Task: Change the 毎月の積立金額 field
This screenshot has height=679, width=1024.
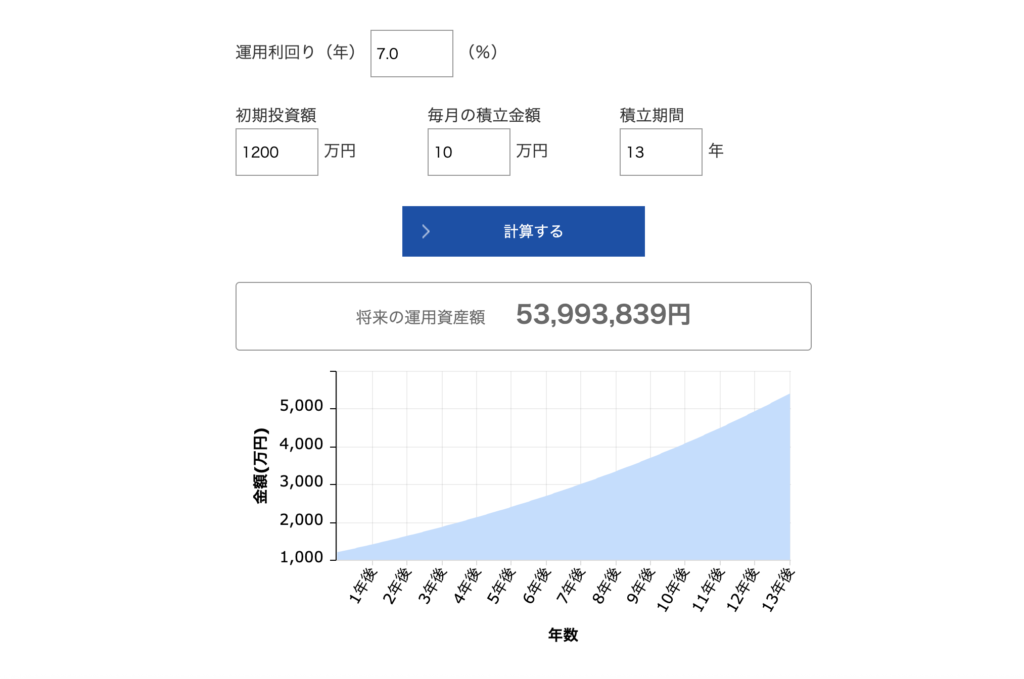Action: 468,152
